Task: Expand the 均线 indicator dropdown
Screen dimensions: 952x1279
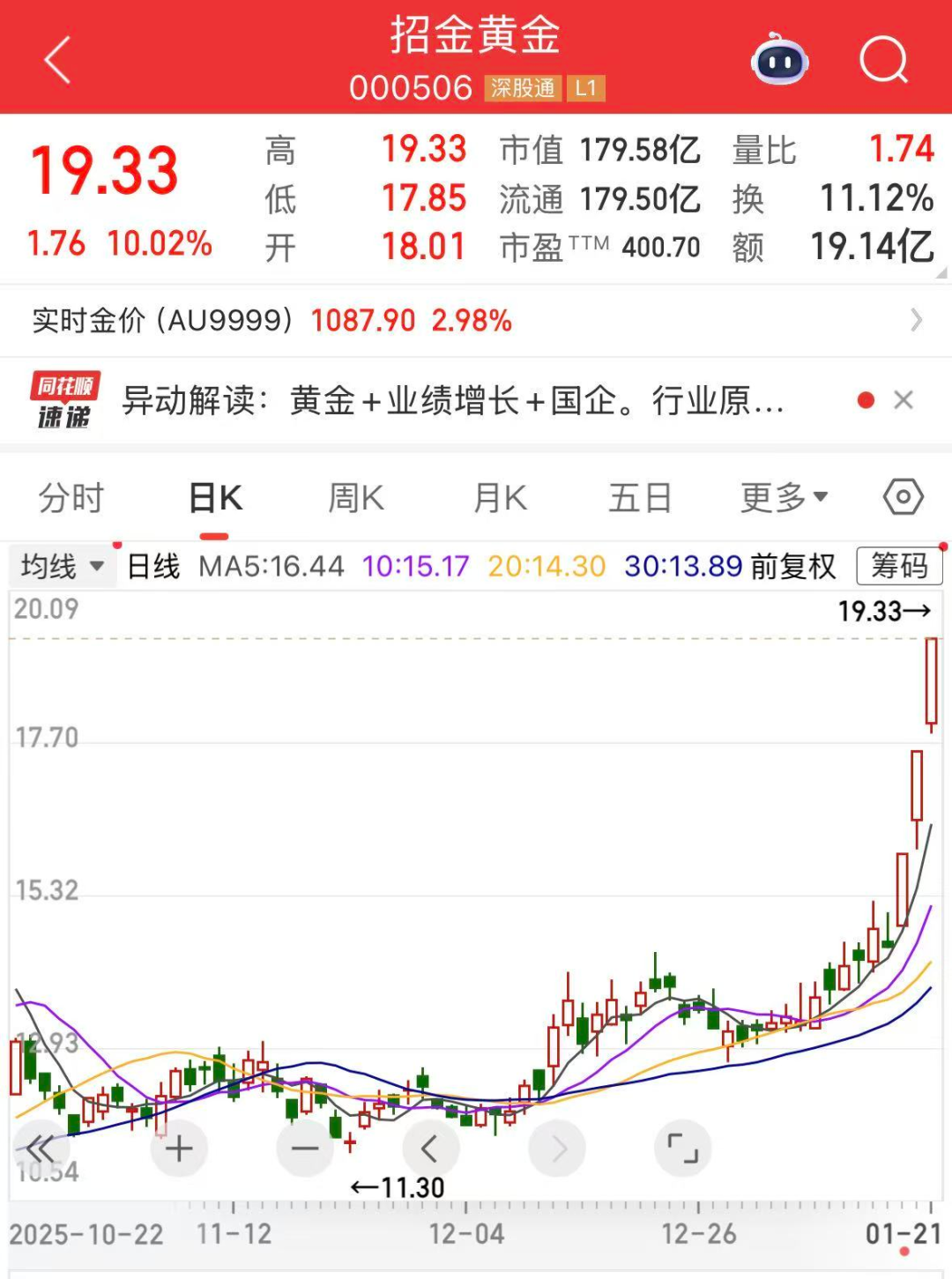Action: (x=62, y=566)
